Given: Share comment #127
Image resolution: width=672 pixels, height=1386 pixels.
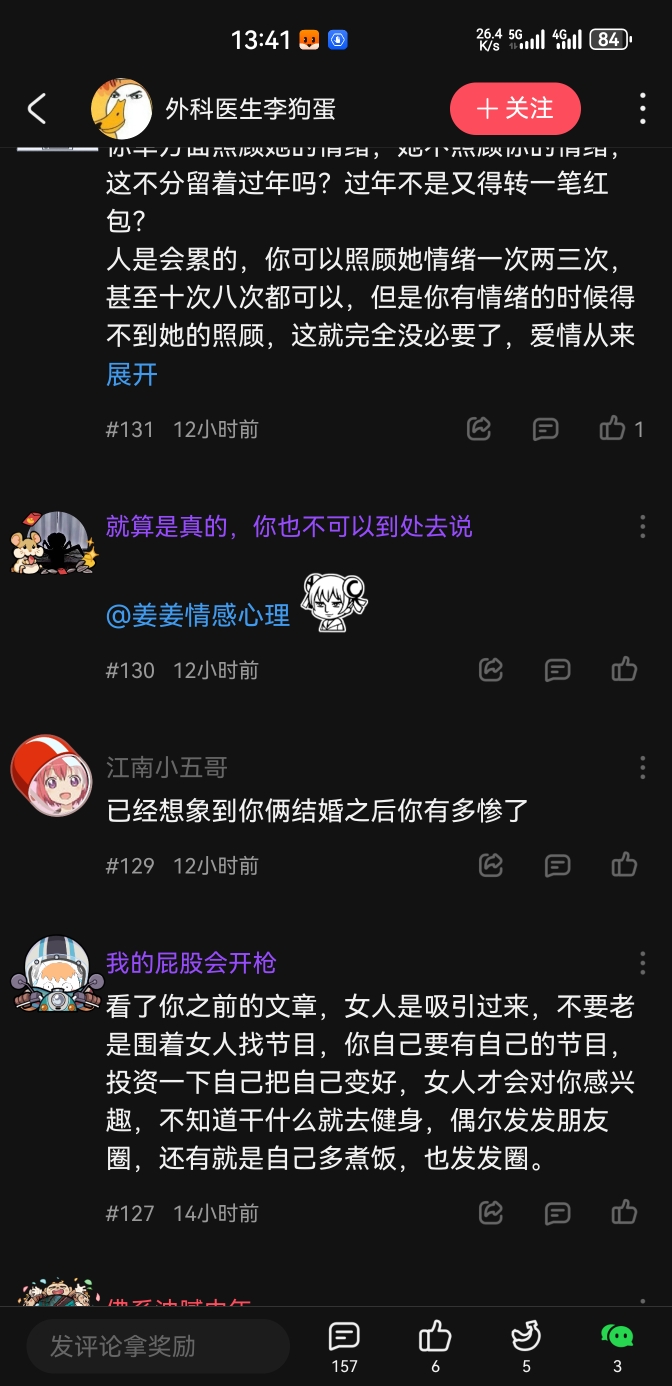Looking at the screenshot, I should click(x=491, y=1213).
